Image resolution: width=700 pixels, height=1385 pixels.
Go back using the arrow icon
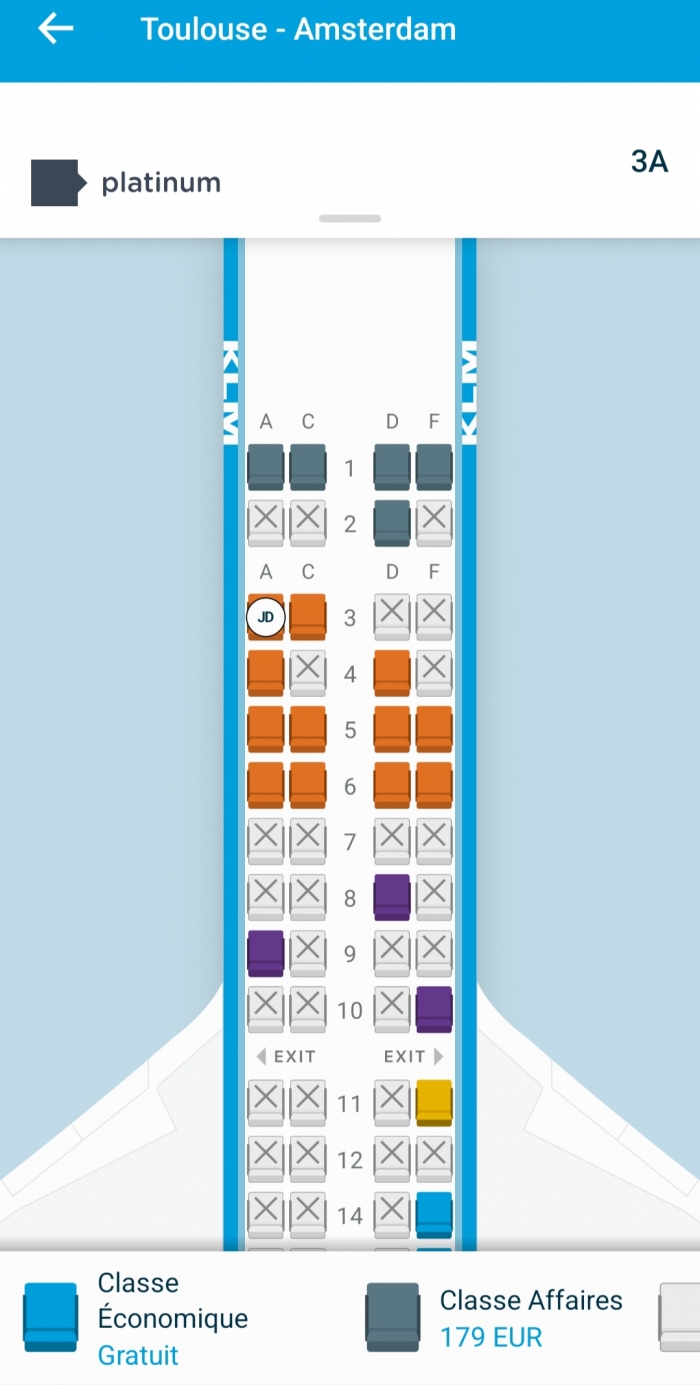point(56,29)
